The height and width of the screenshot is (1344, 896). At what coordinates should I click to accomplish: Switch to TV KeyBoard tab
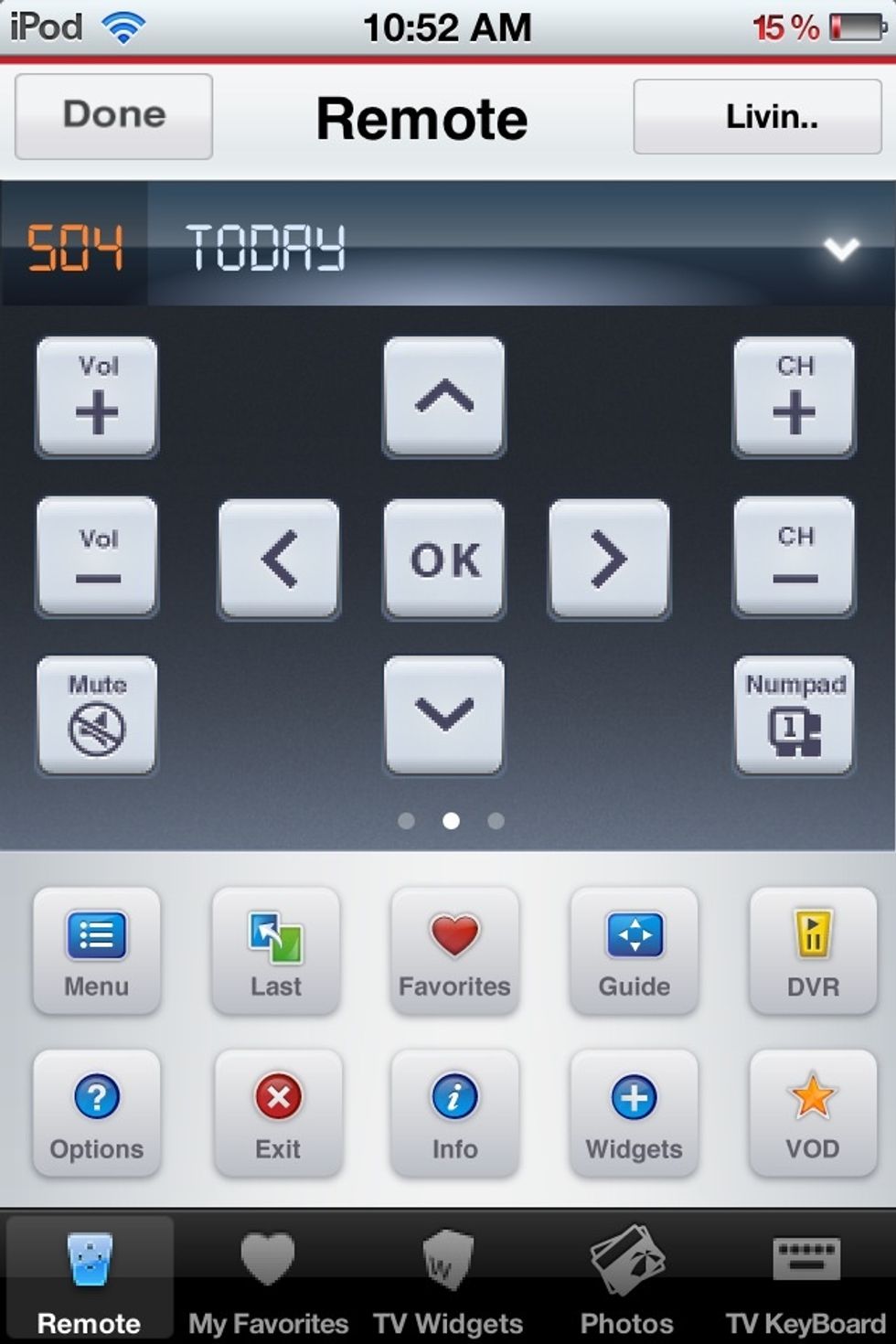pos(805,1280)
